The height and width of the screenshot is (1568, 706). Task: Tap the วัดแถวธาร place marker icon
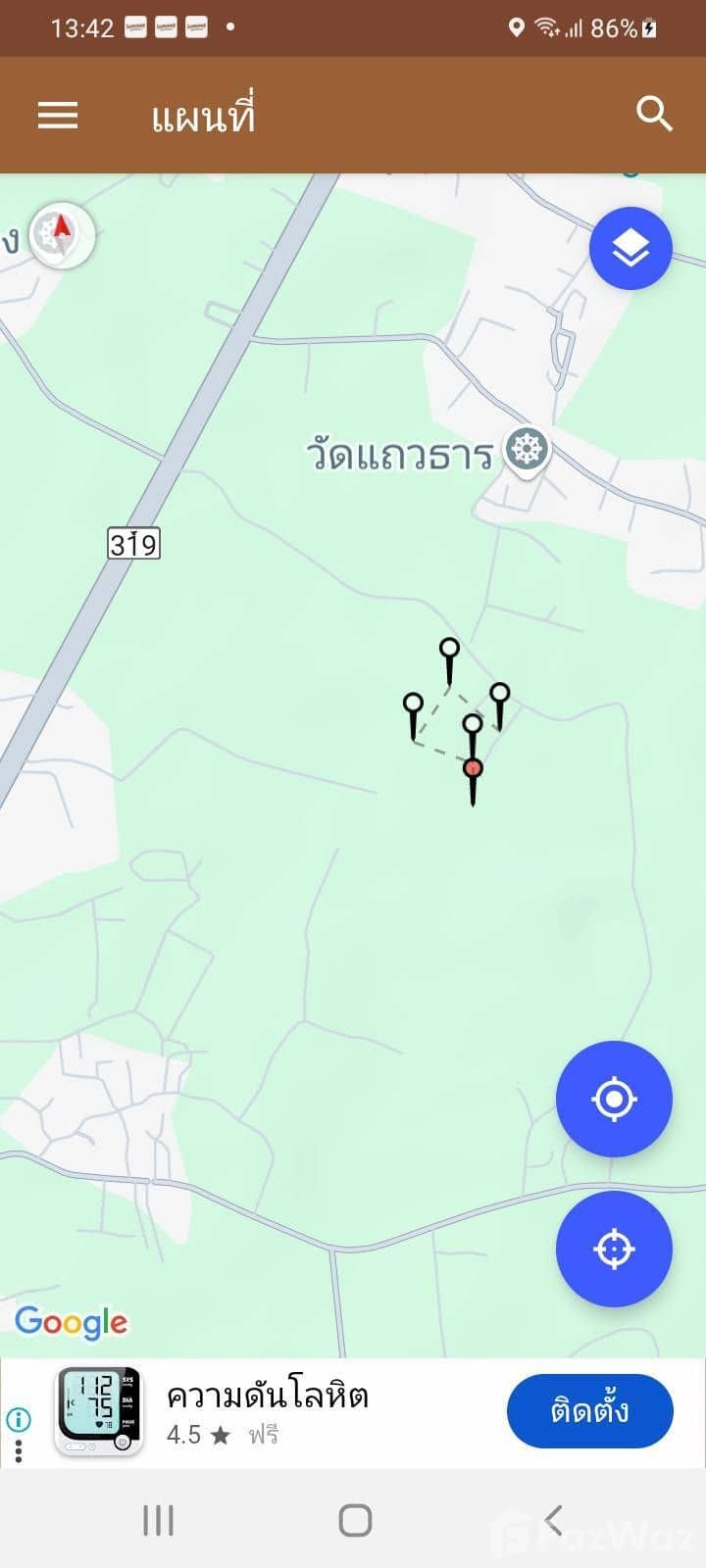(x=527, y=450)
